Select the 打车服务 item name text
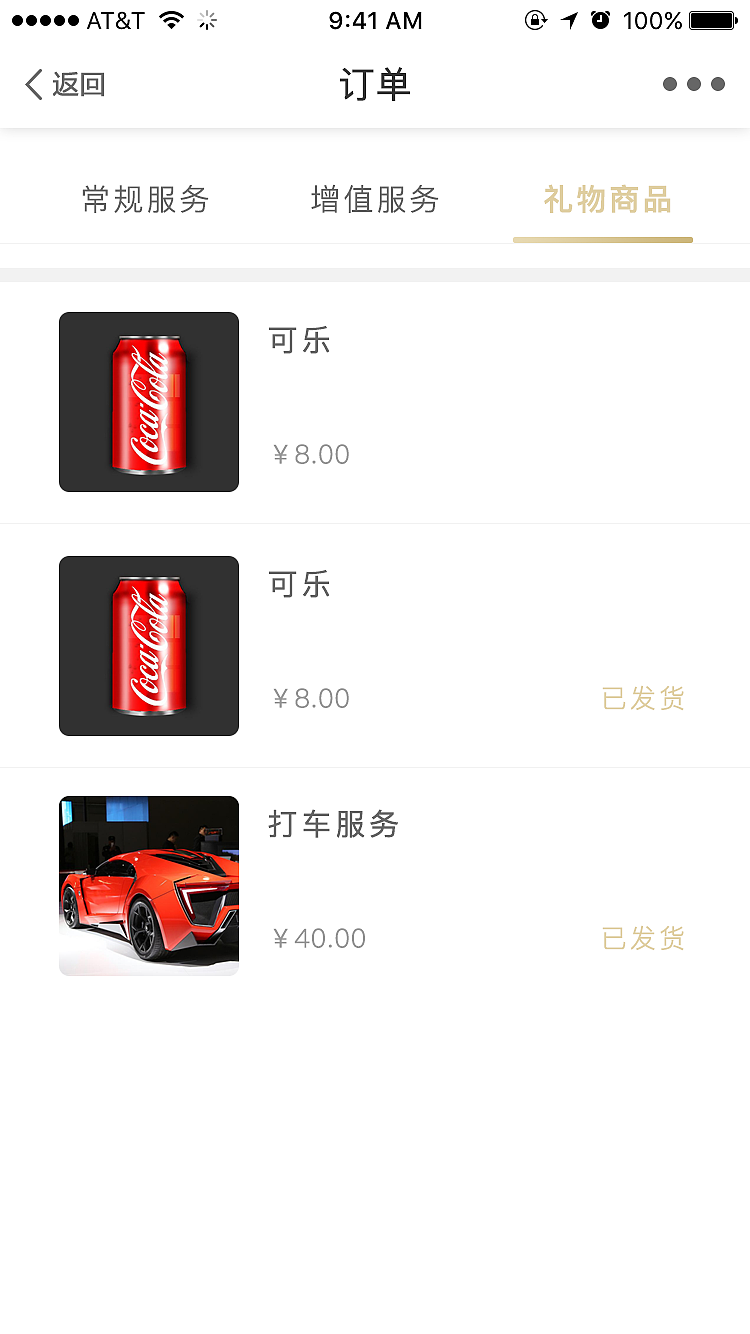Viewport: 750px width, 1334px height. coord(333,825)
